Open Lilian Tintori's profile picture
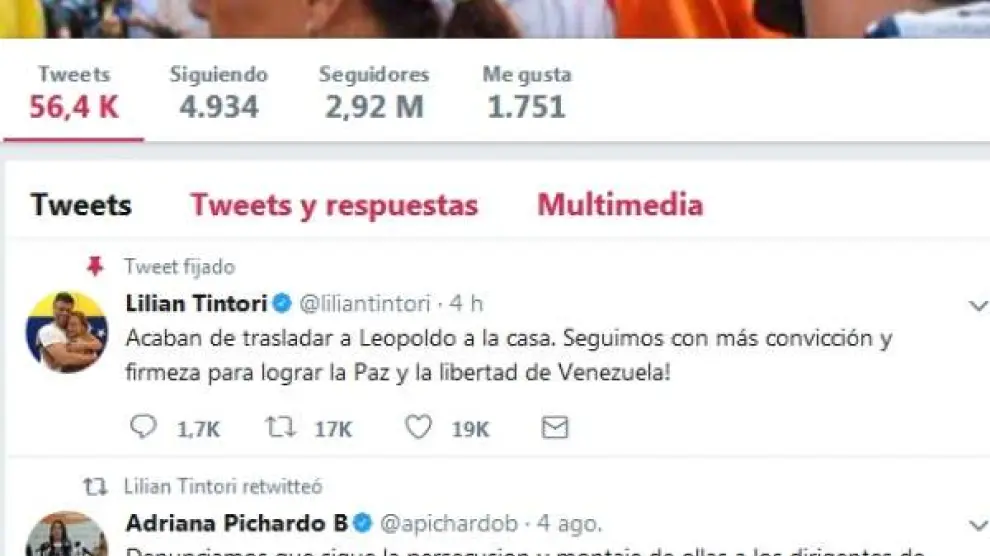 [66, 332]
